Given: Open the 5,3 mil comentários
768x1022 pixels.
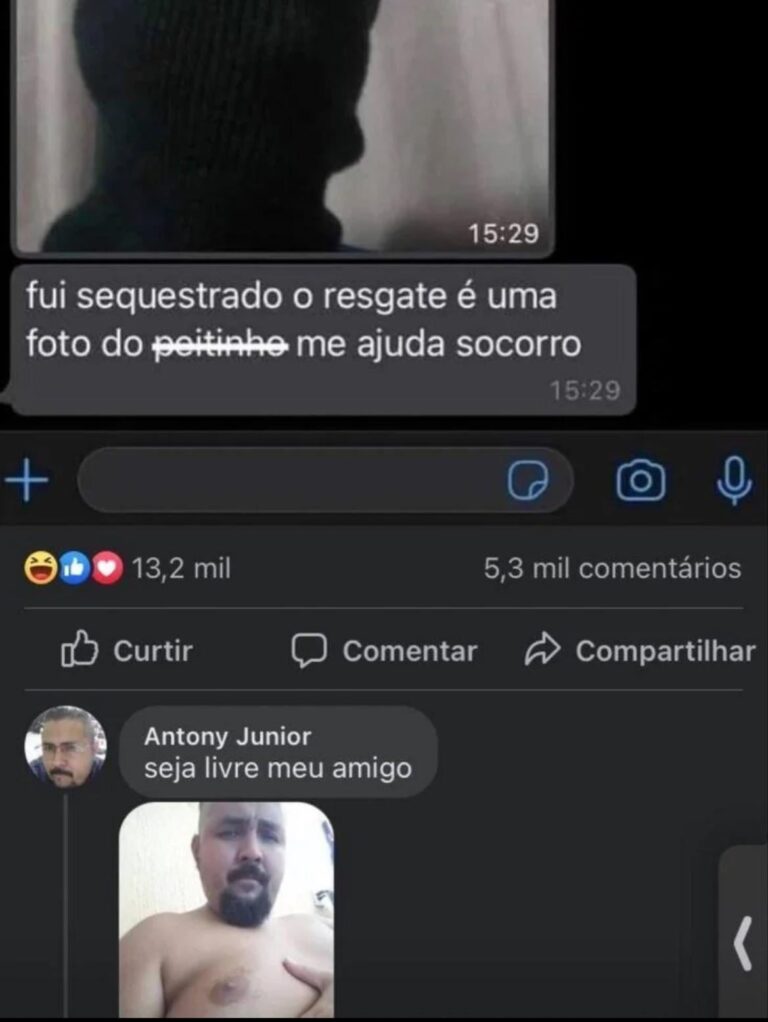Looking at the screenshot, I should tap(612, 569).
